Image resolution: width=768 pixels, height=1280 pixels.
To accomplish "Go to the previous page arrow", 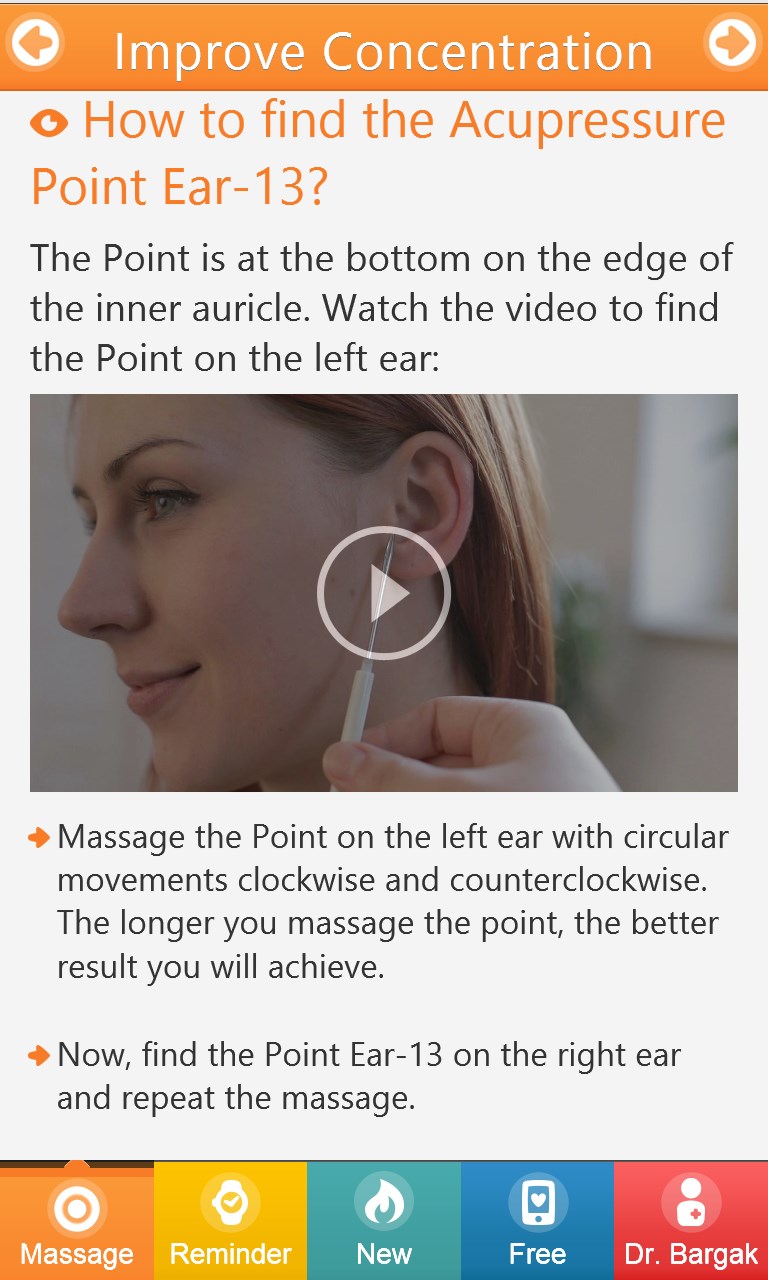I will (35, 43).
